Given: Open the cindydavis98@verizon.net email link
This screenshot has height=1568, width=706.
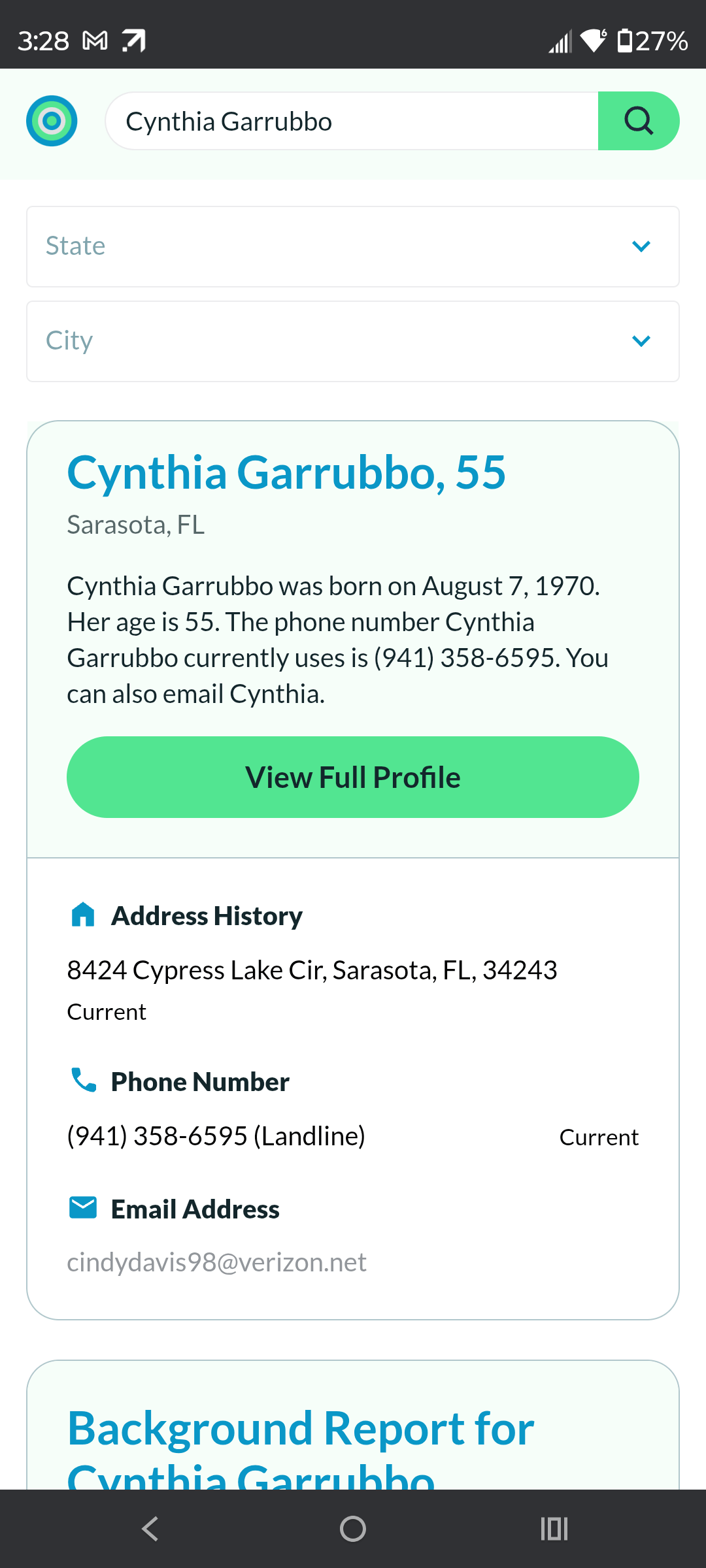Looking at the screenshot, I should [216, 1262].
